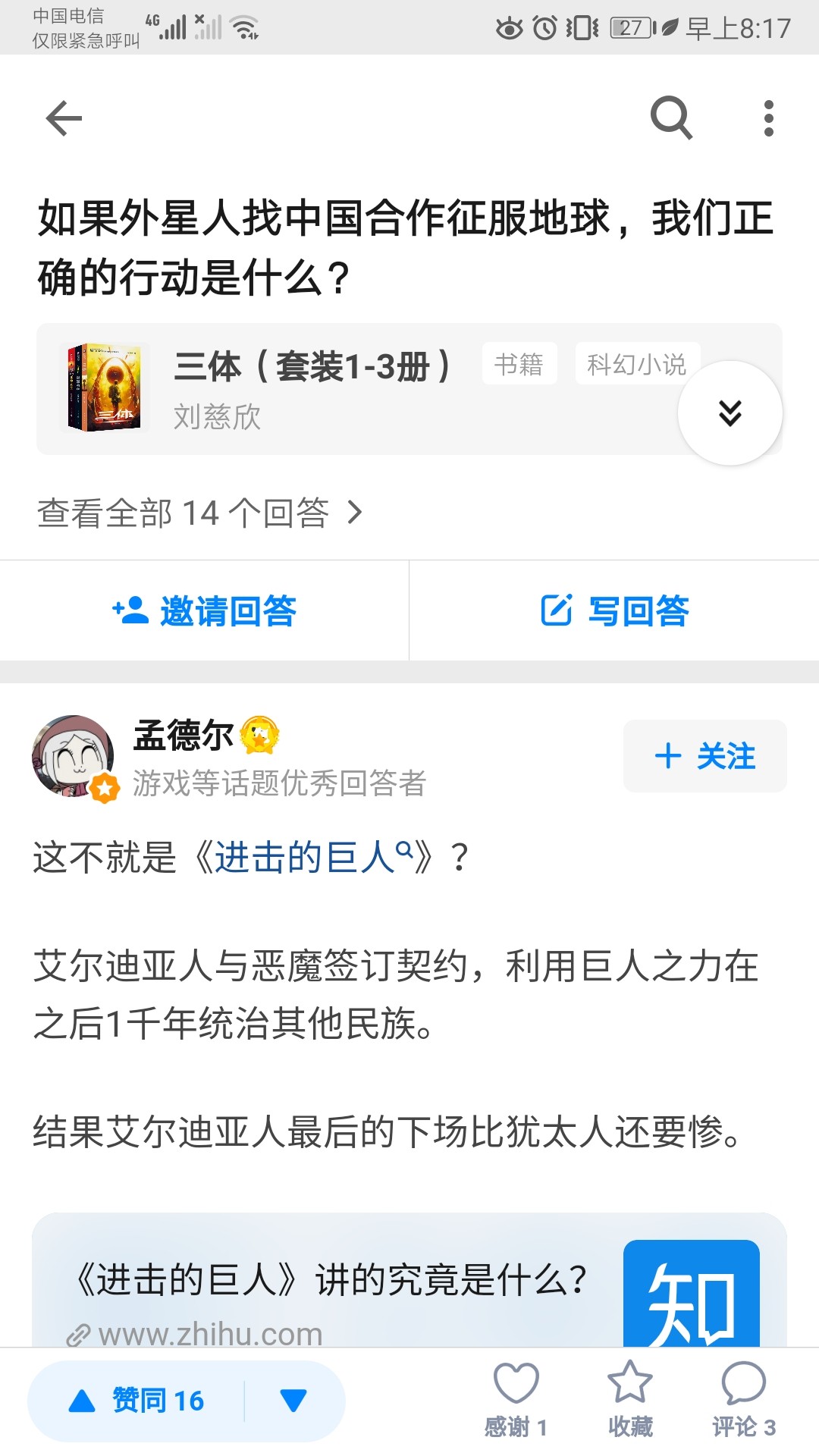View all 14 answers

199,513
